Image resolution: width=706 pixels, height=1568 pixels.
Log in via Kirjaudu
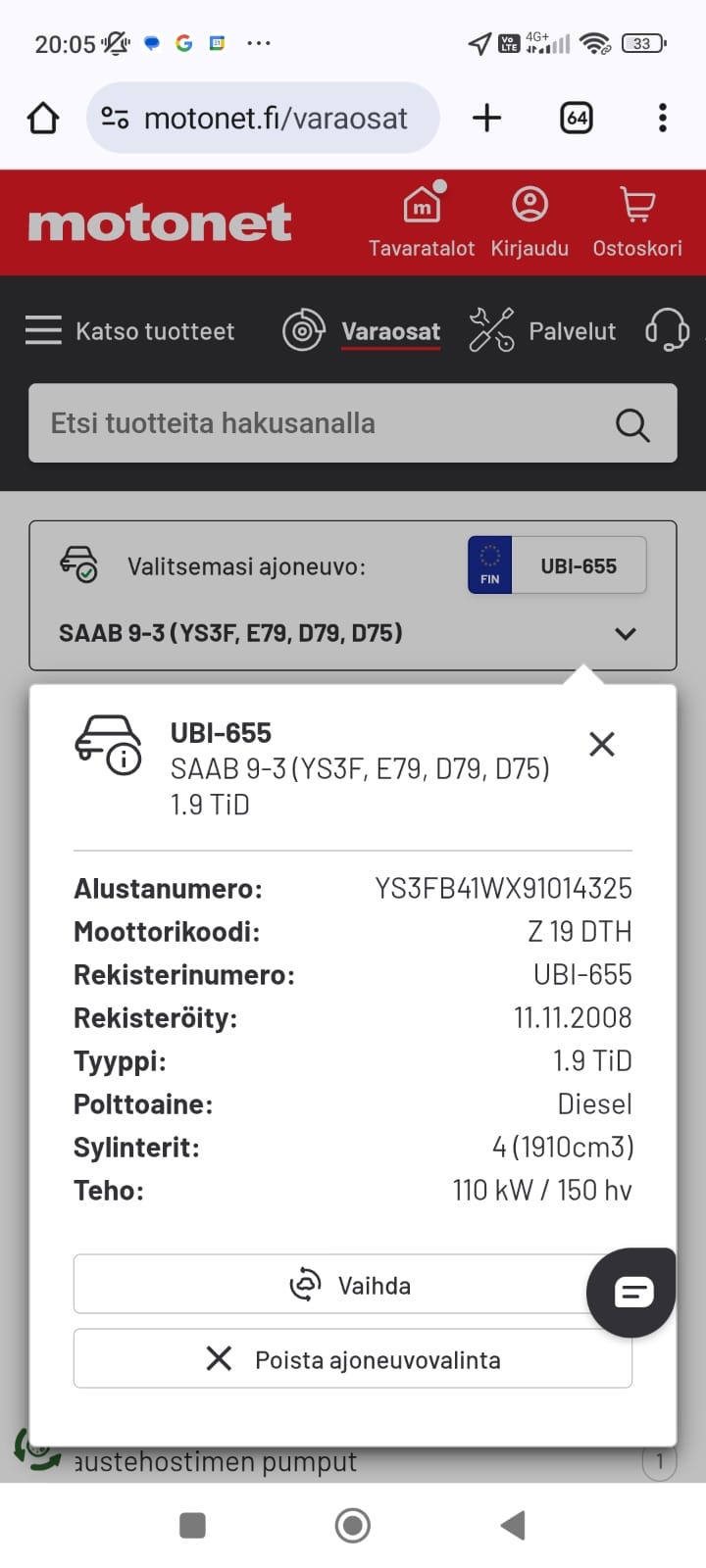pos(529,221)
